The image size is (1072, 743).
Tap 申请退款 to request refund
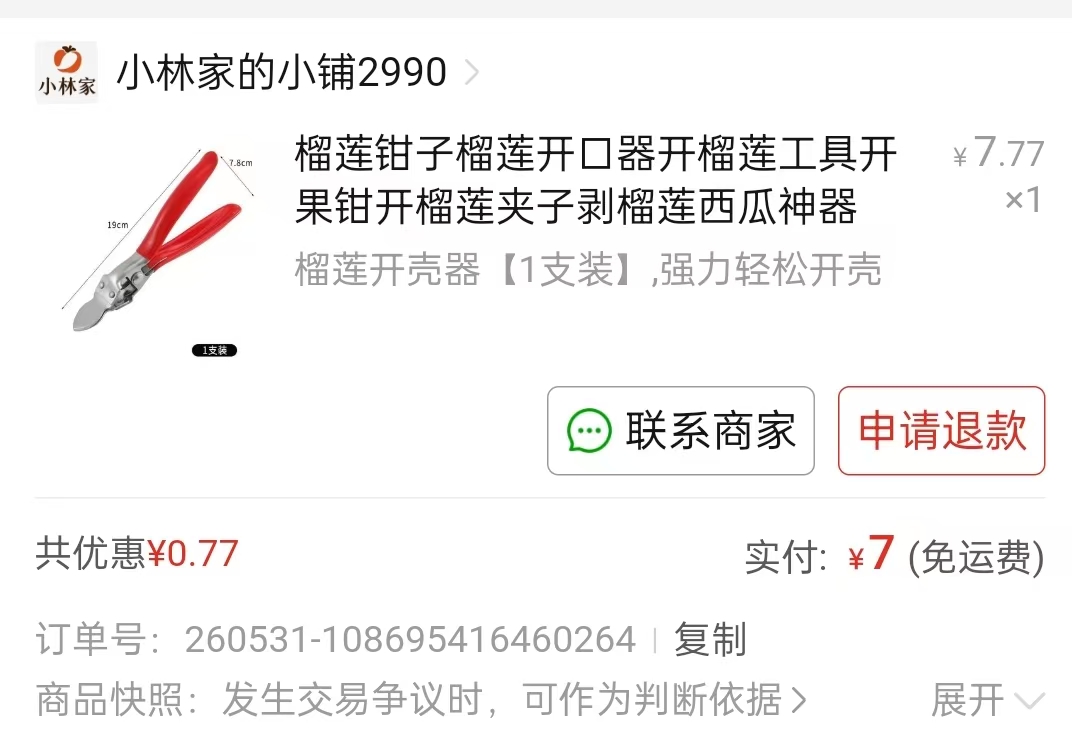click(x=941, y=431)
